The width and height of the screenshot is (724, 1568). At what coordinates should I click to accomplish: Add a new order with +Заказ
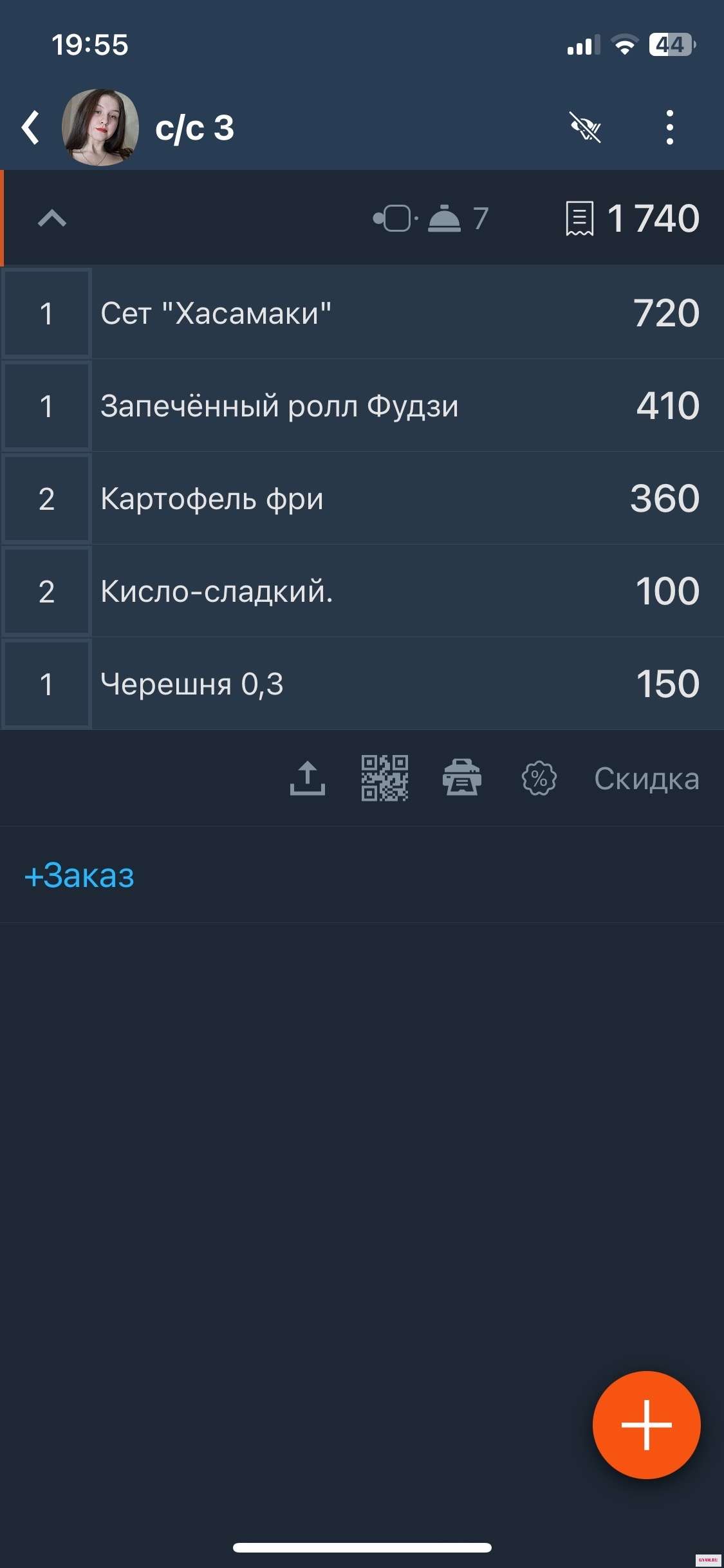point(79,875)
